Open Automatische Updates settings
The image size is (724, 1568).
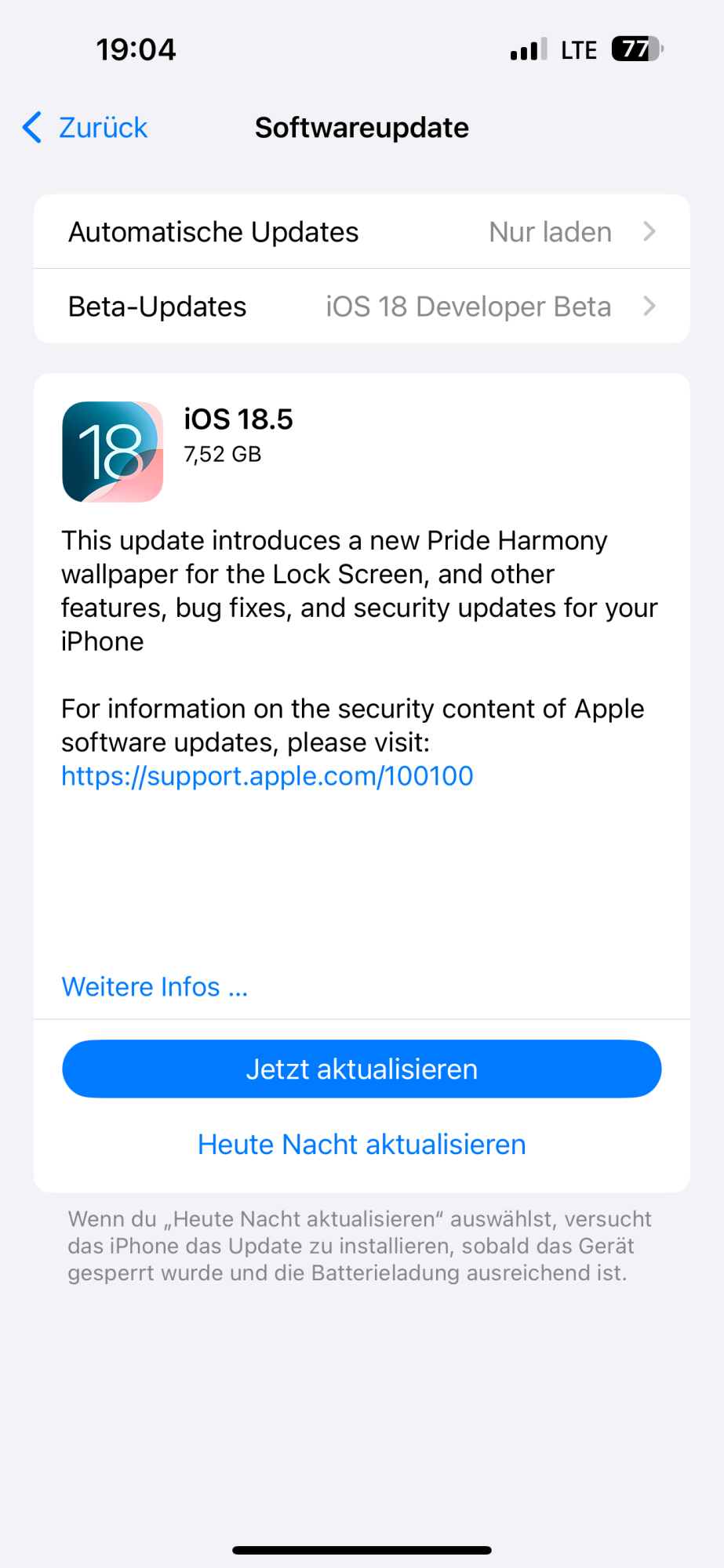click(x=362, y=232)
